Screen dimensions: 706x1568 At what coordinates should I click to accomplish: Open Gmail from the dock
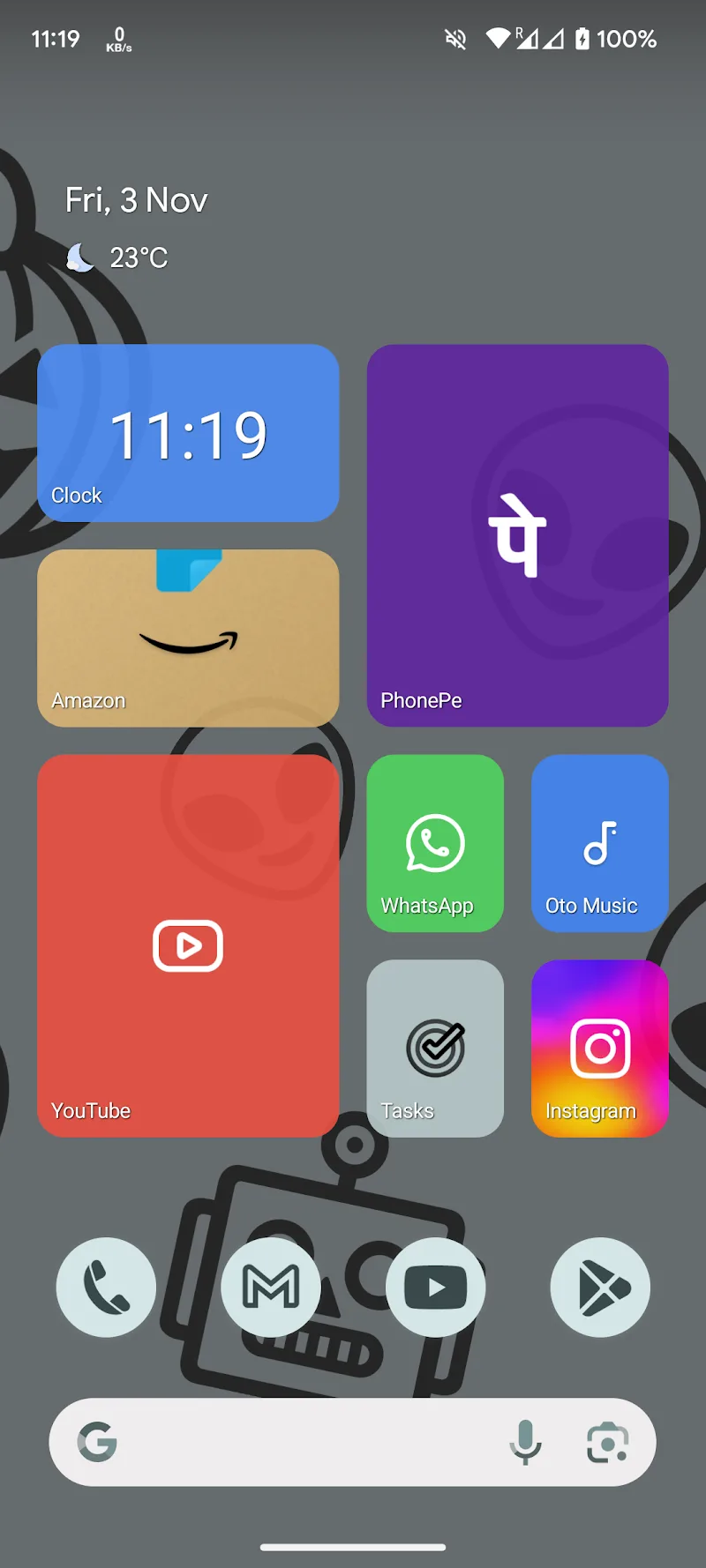271,1288
